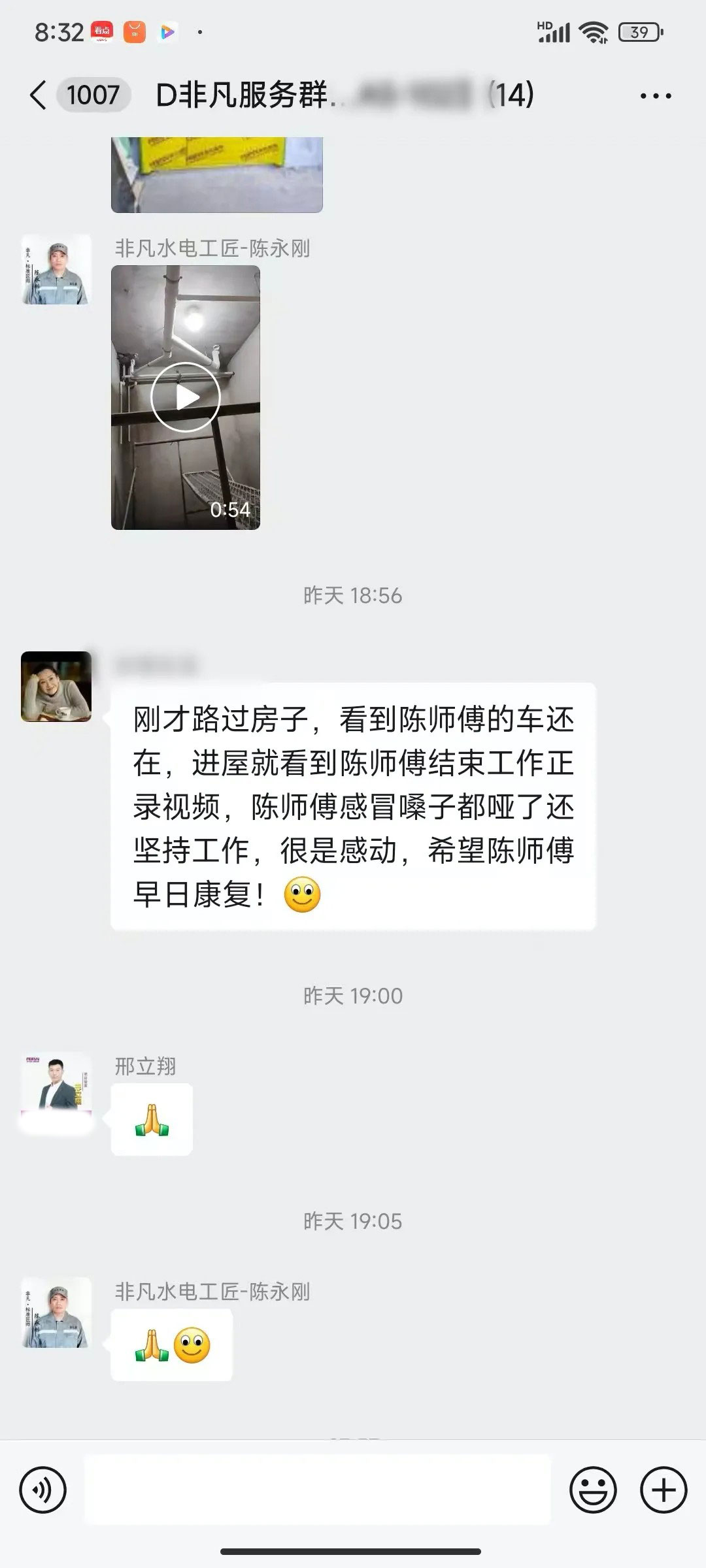Screen dimensions: 706x1568
Task: Open 陈永刚's avatar above the video
Action: pos(56,270)
